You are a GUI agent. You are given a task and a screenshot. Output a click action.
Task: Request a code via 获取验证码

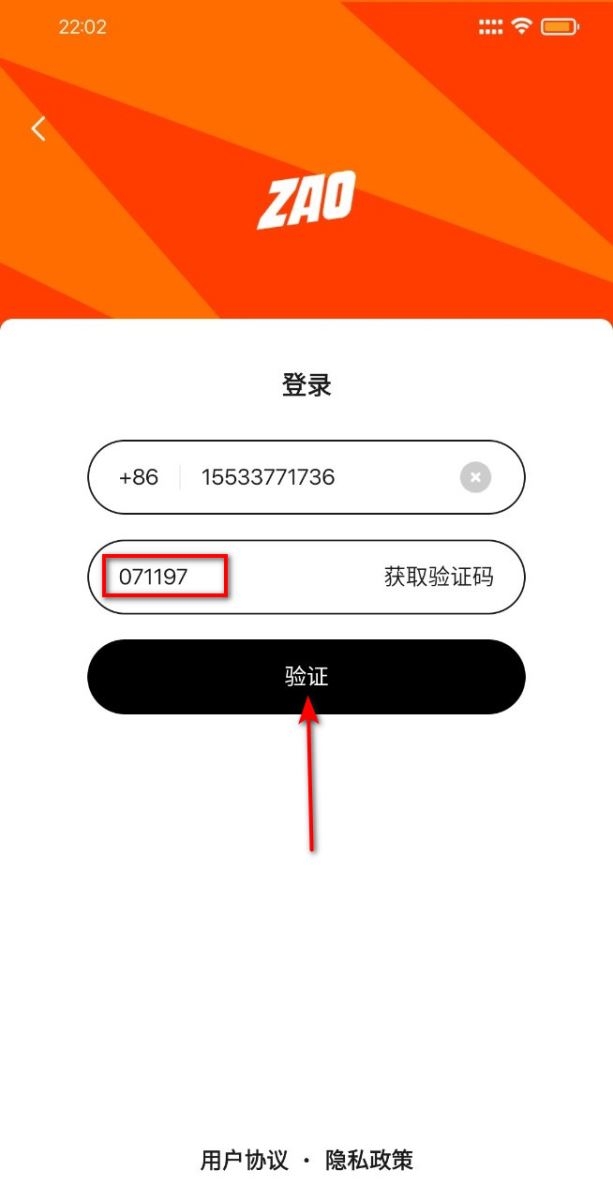[x=438, y=577]
